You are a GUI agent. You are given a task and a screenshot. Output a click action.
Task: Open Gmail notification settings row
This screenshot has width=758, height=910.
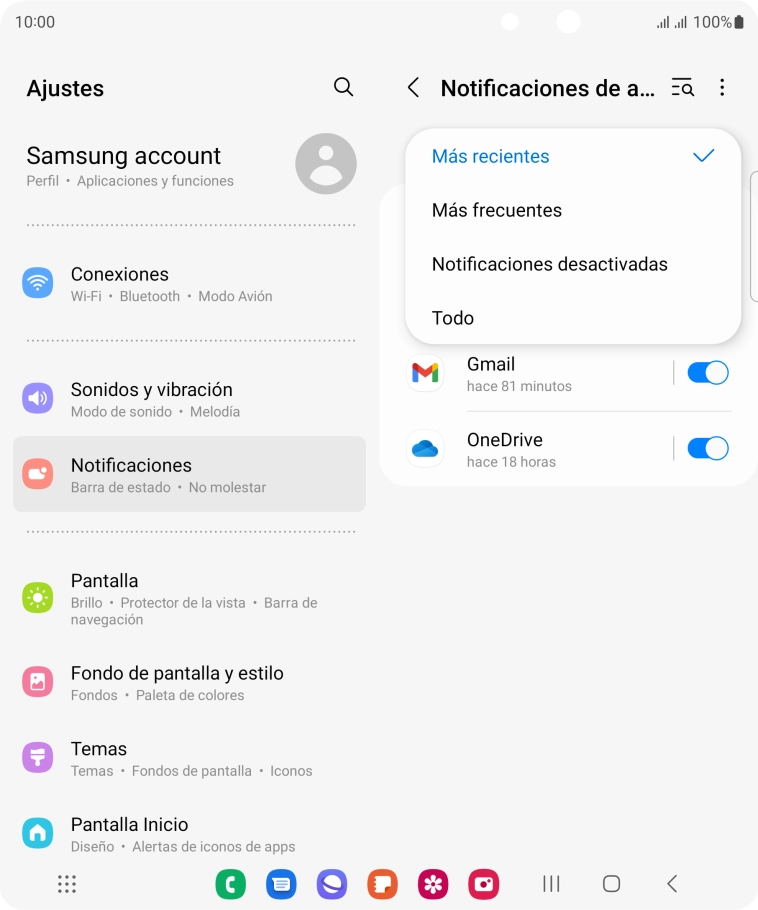(530, 374)
